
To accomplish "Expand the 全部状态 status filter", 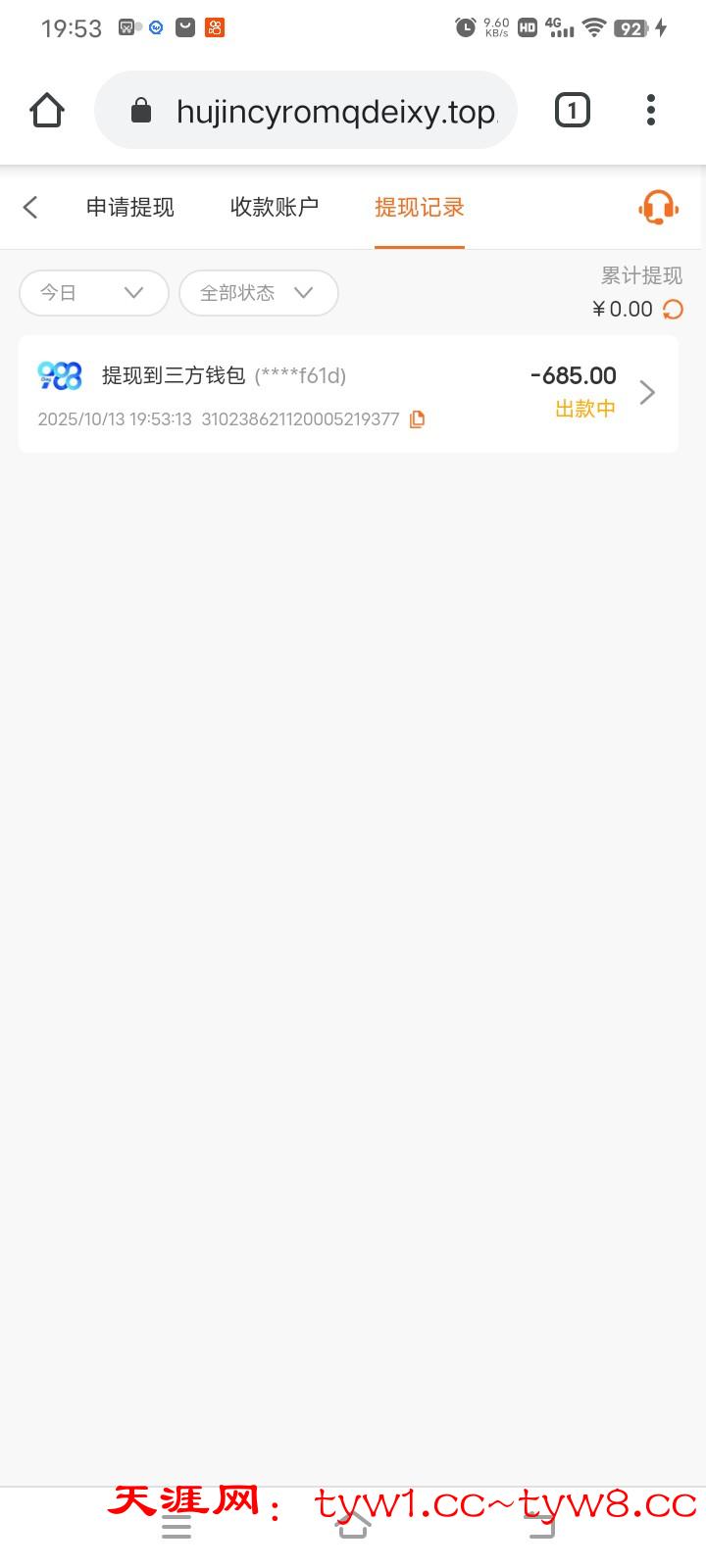I will click(259, 293).
